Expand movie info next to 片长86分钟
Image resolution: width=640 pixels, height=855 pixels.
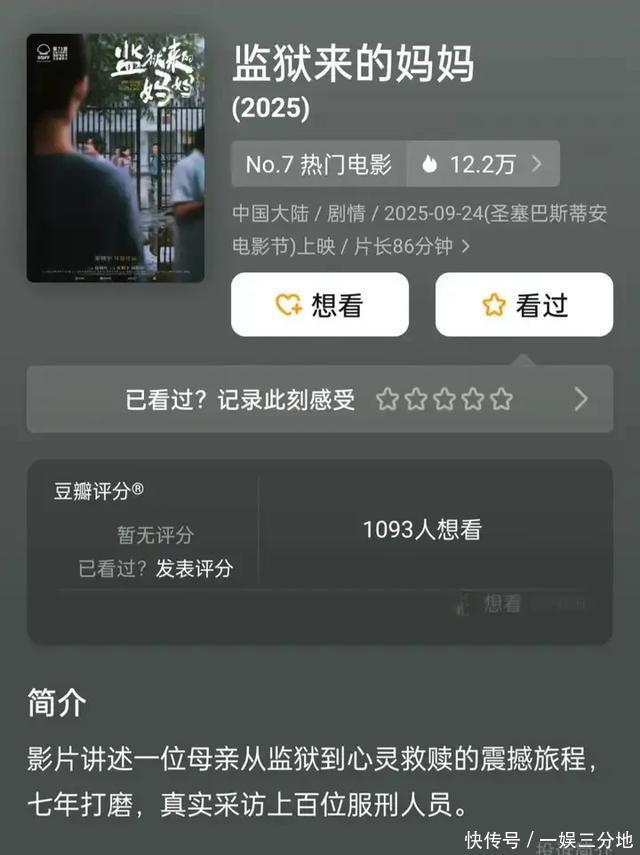click(465, 244)
